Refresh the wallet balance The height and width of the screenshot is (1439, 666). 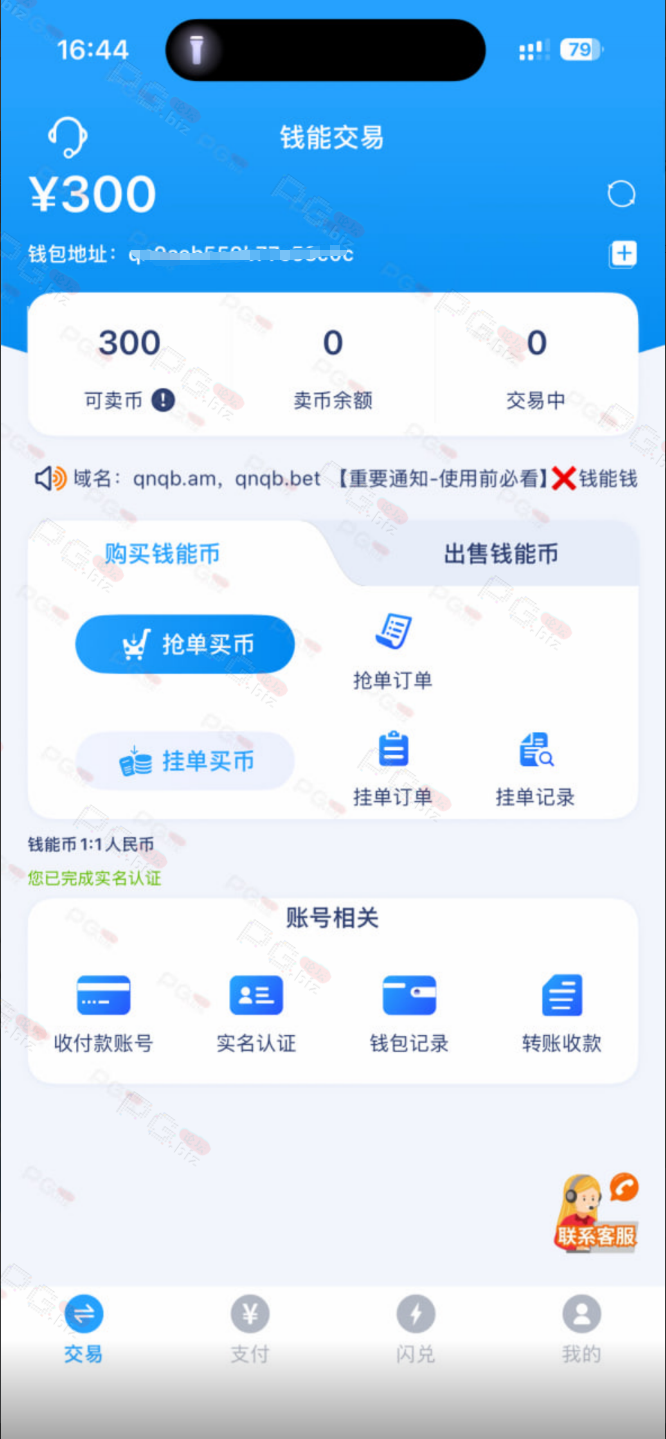(x=621, y=194)
